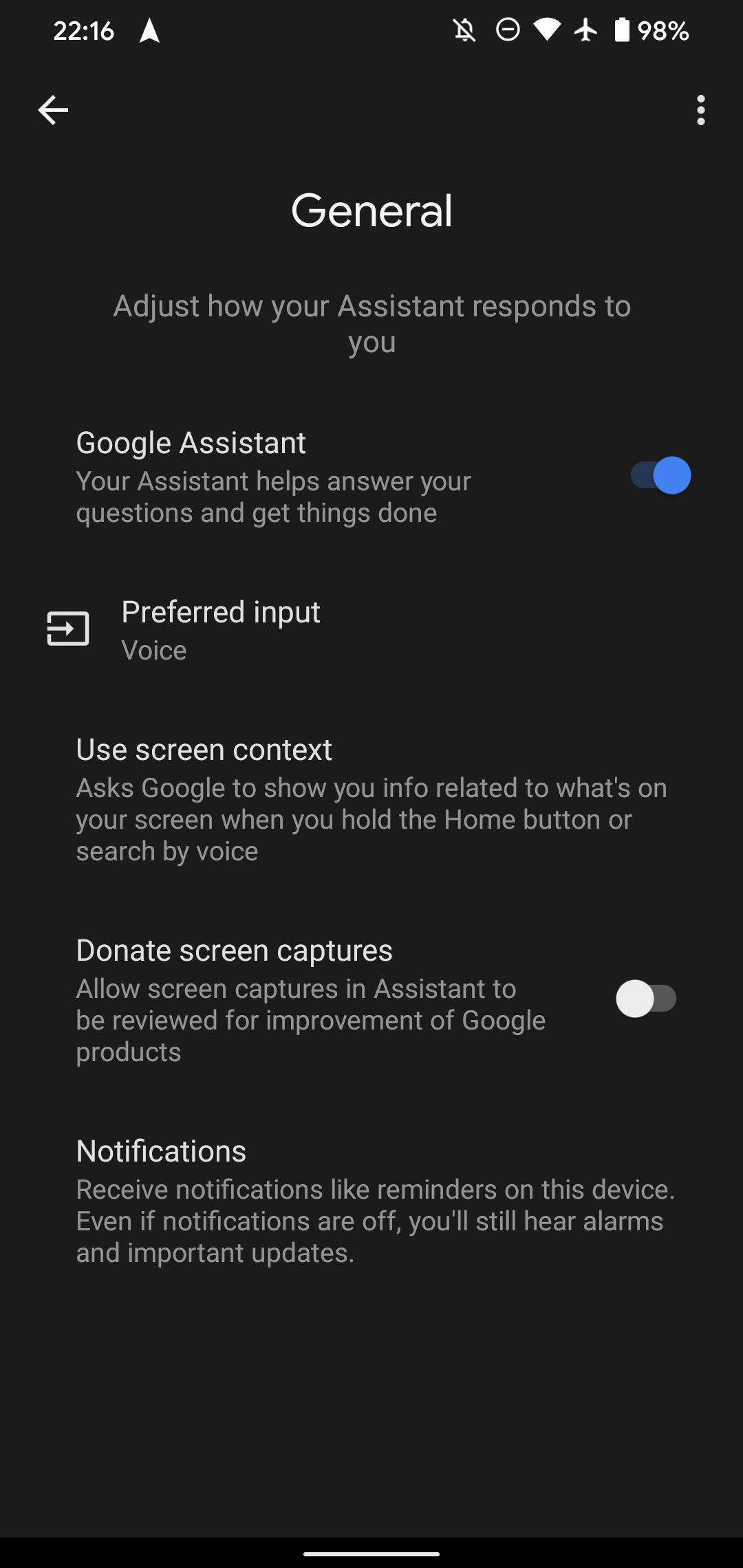The width and height of the screenshot is (743, 1568).
Task: Click the Preferred input icon
Action: tap(69, 629)
